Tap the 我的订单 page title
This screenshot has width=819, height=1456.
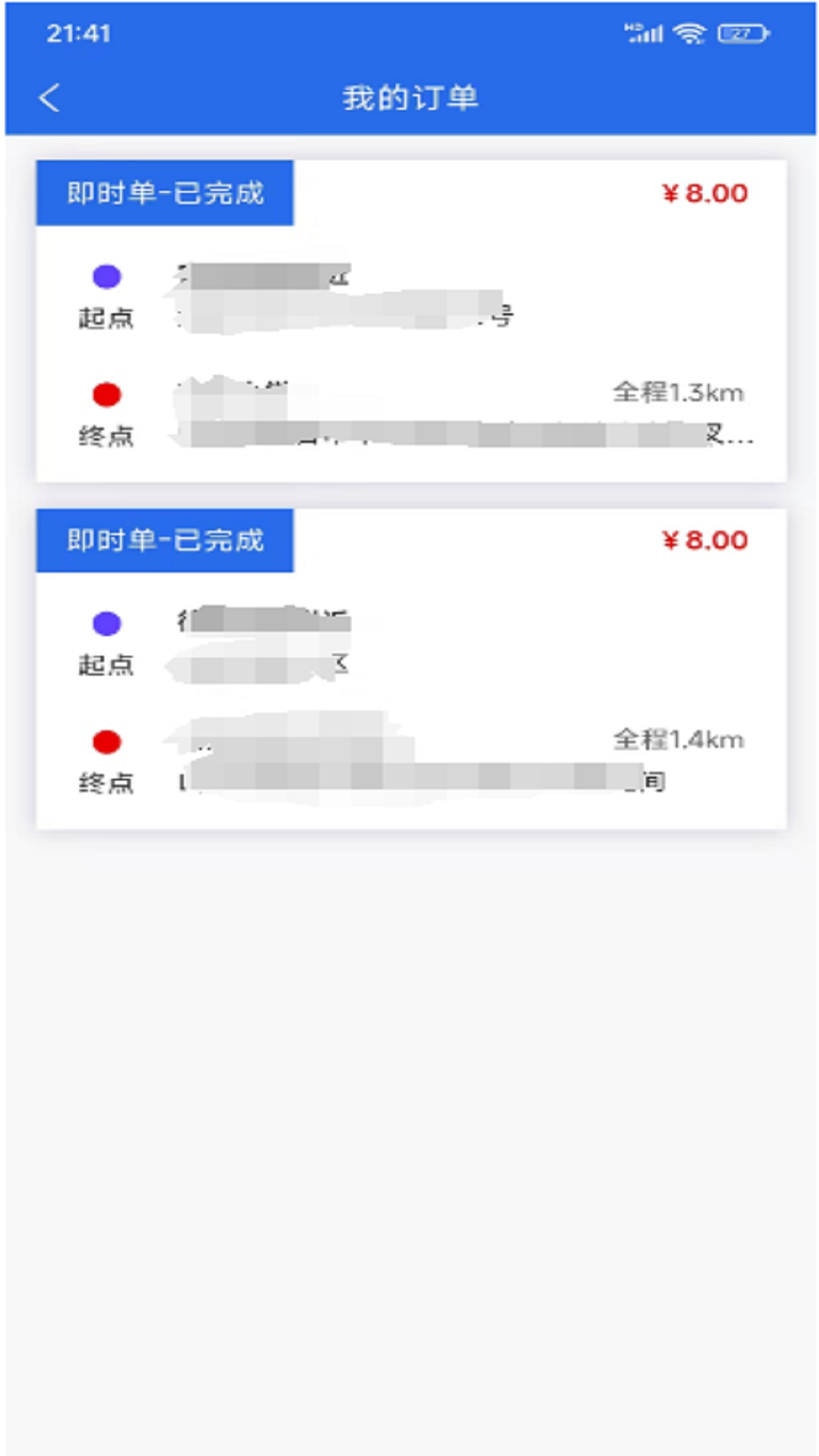point(409,96)
